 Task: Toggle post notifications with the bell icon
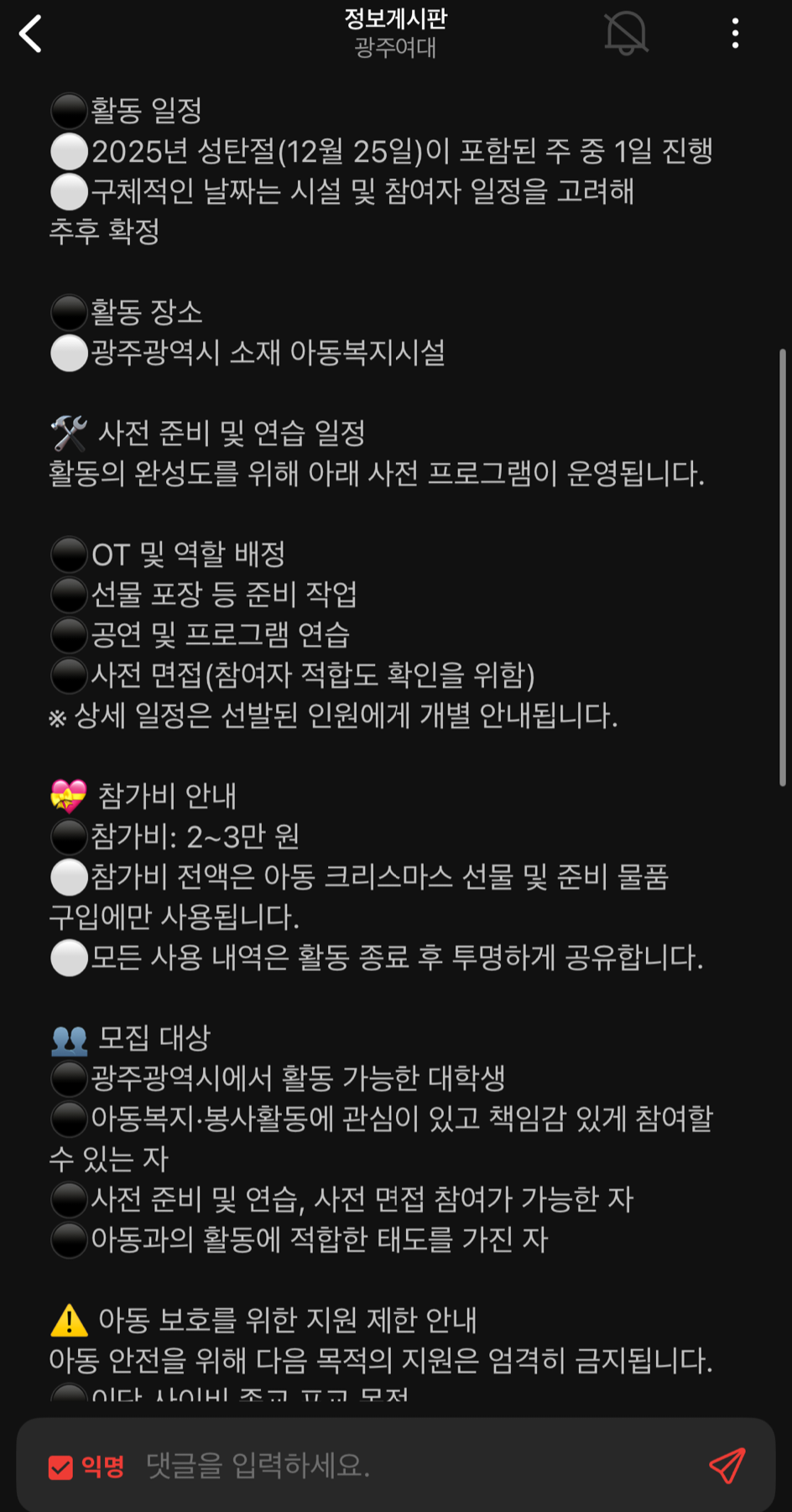click(x=626, y=34)
